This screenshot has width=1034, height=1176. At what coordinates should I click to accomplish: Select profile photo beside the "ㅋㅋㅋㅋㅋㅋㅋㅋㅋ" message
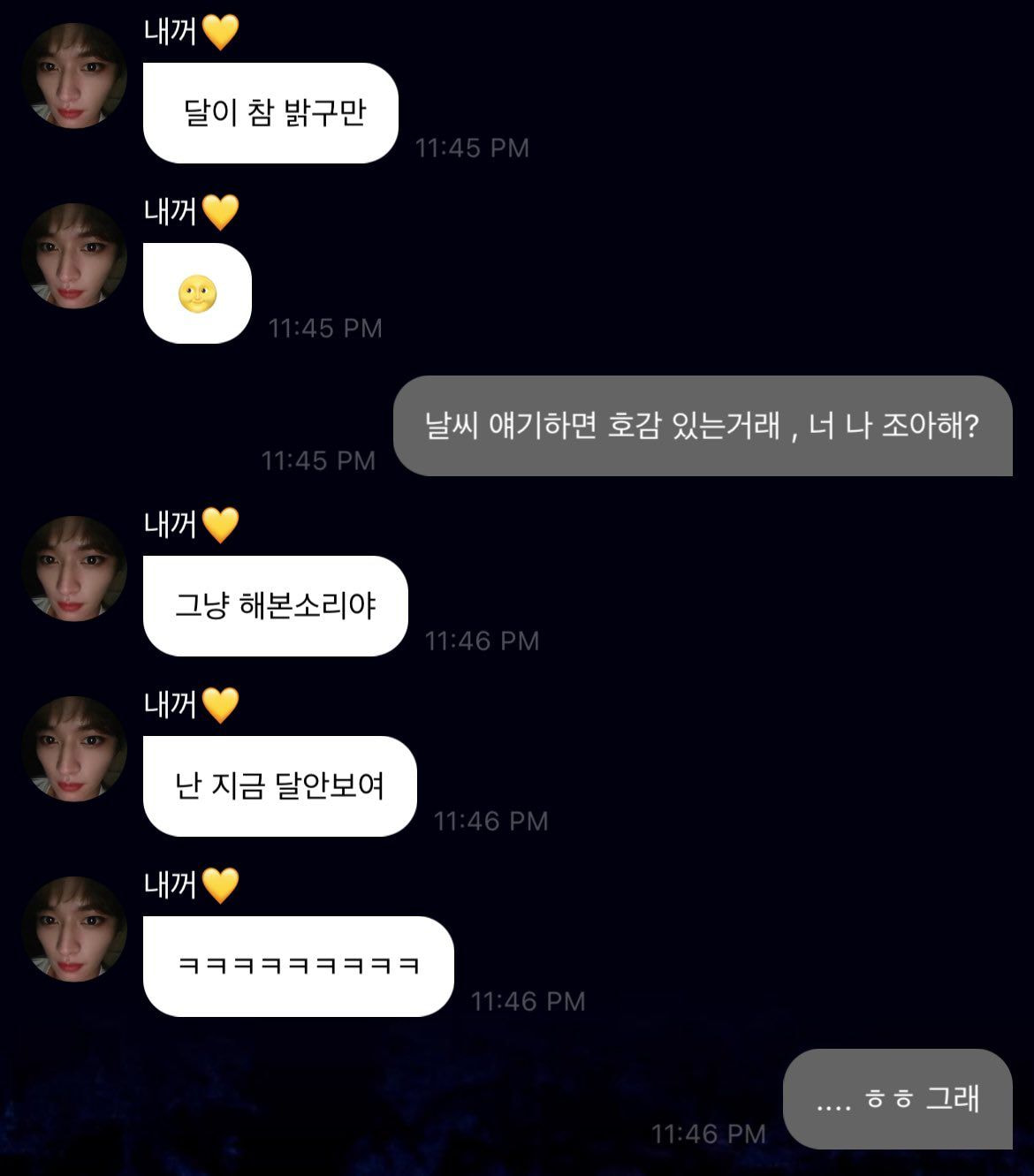pyautogui.click(x=74, y=929)
